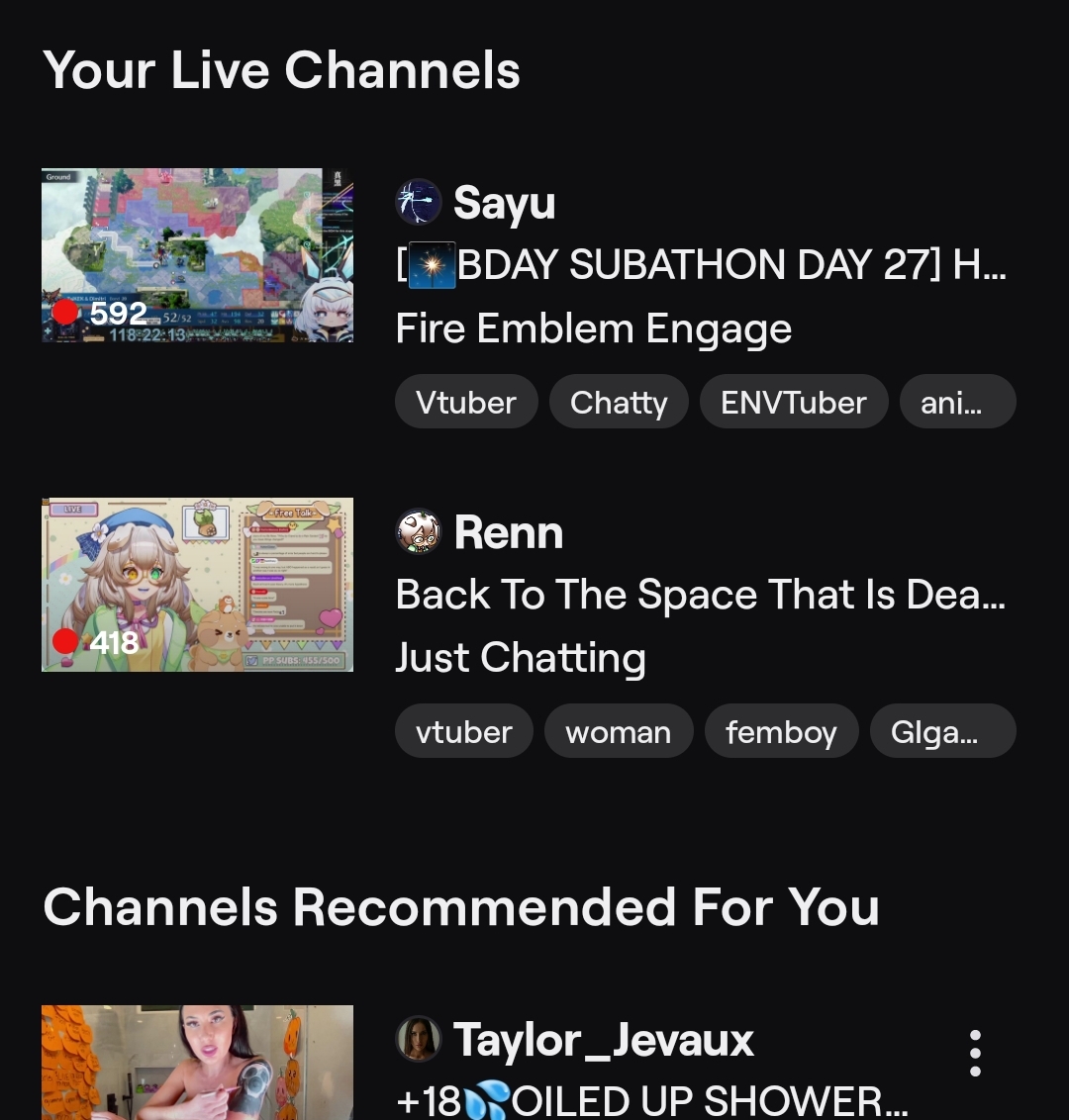Open Sayu's channel name
1069x1120 pixels.
504,203
